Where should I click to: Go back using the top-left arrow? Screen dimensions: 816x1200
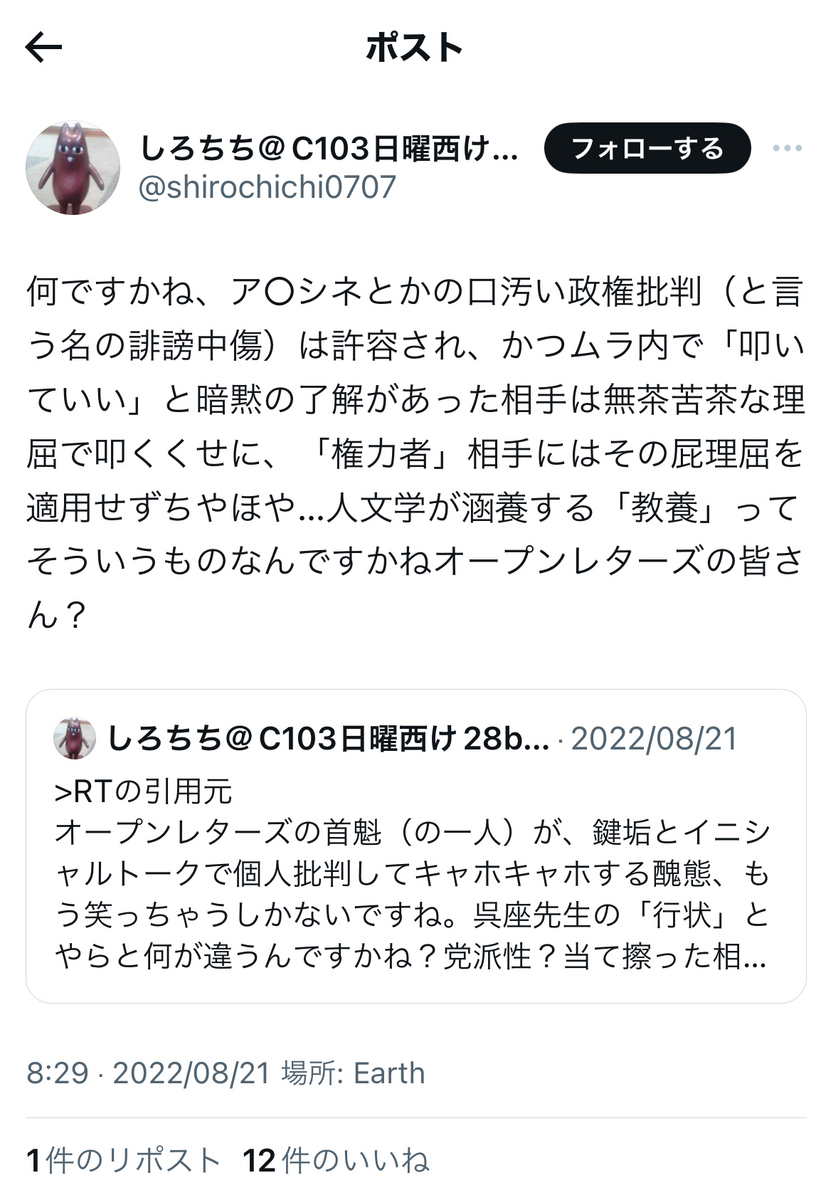44,47
